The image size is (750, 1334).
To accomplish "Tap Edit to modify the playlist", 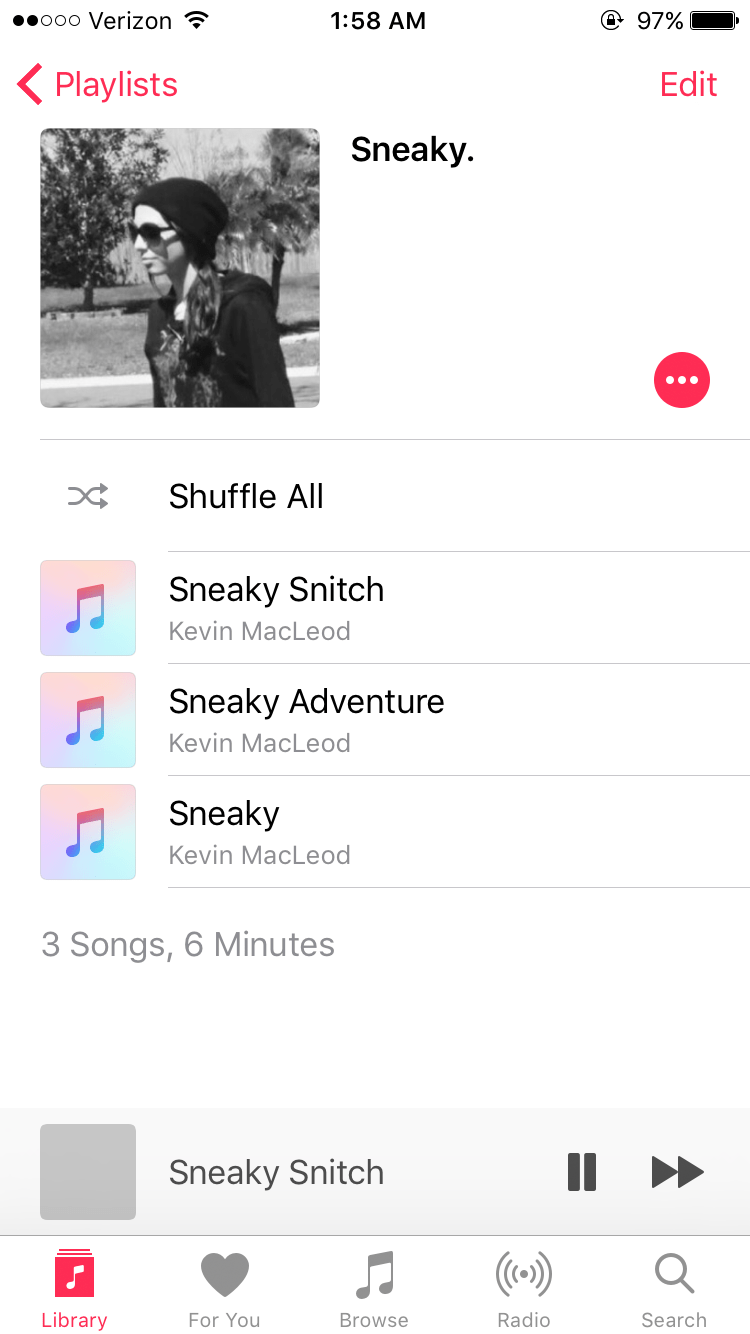I will (688, 85).
